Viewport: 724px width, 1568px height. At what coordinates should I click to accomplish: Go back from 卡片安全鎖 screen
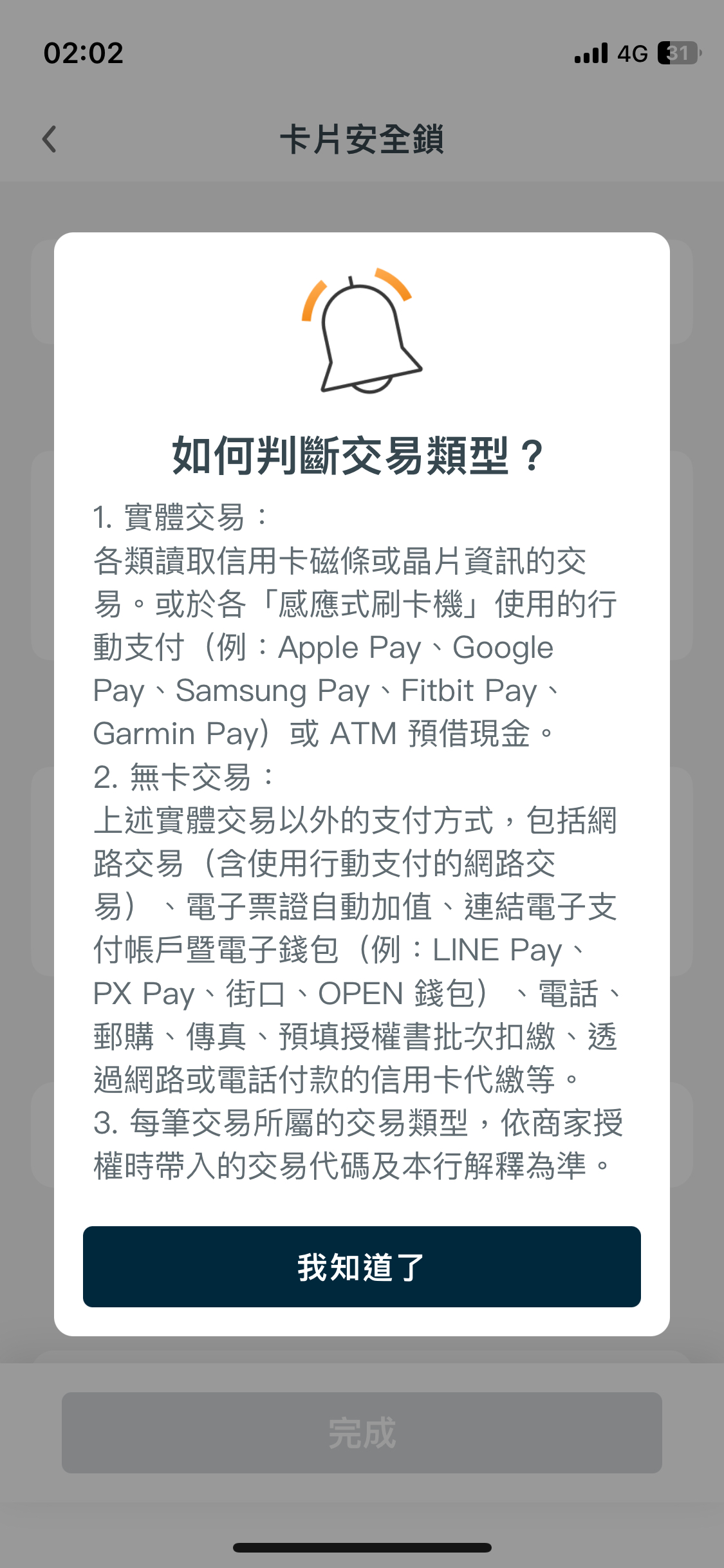50,139
